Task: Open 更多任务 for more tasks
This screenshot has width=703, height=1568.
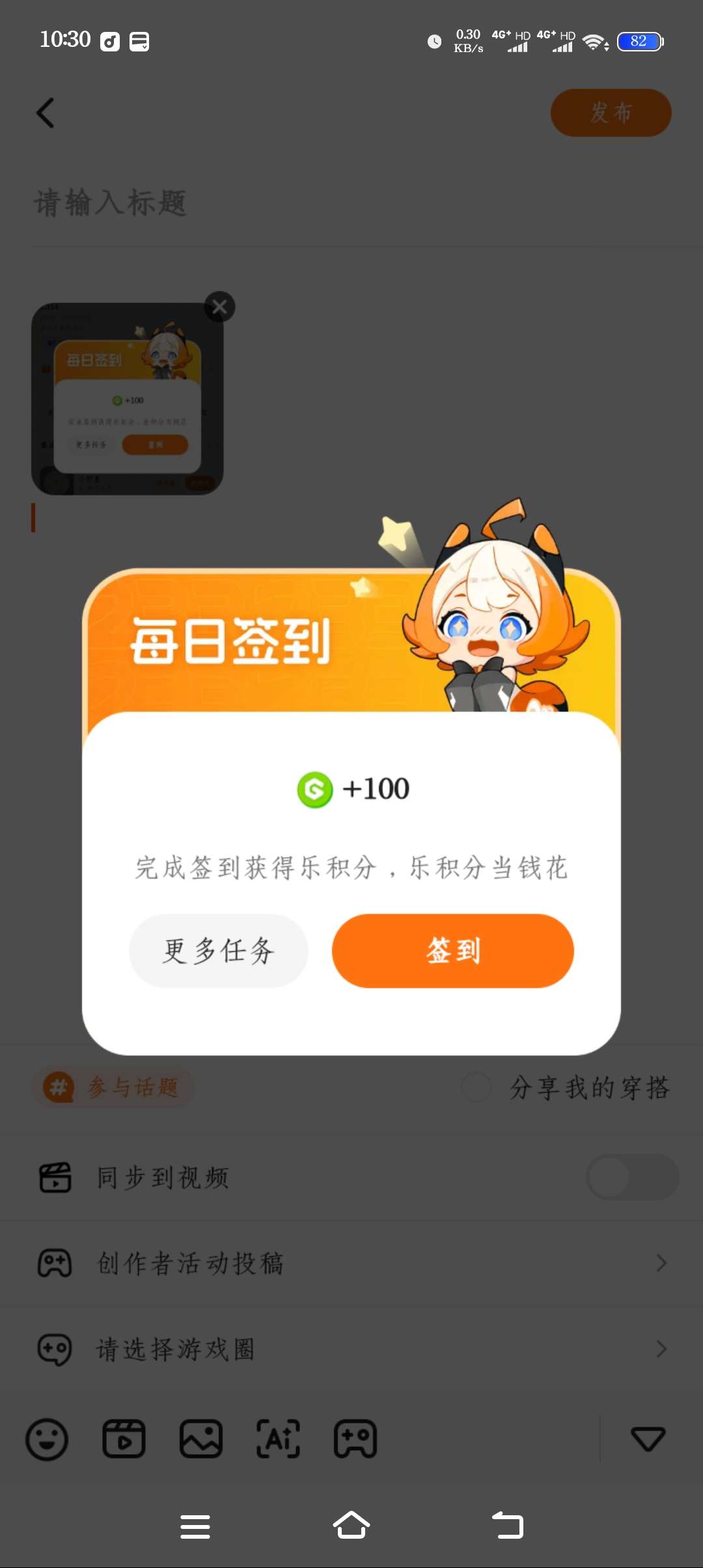Action: (218, 951)
